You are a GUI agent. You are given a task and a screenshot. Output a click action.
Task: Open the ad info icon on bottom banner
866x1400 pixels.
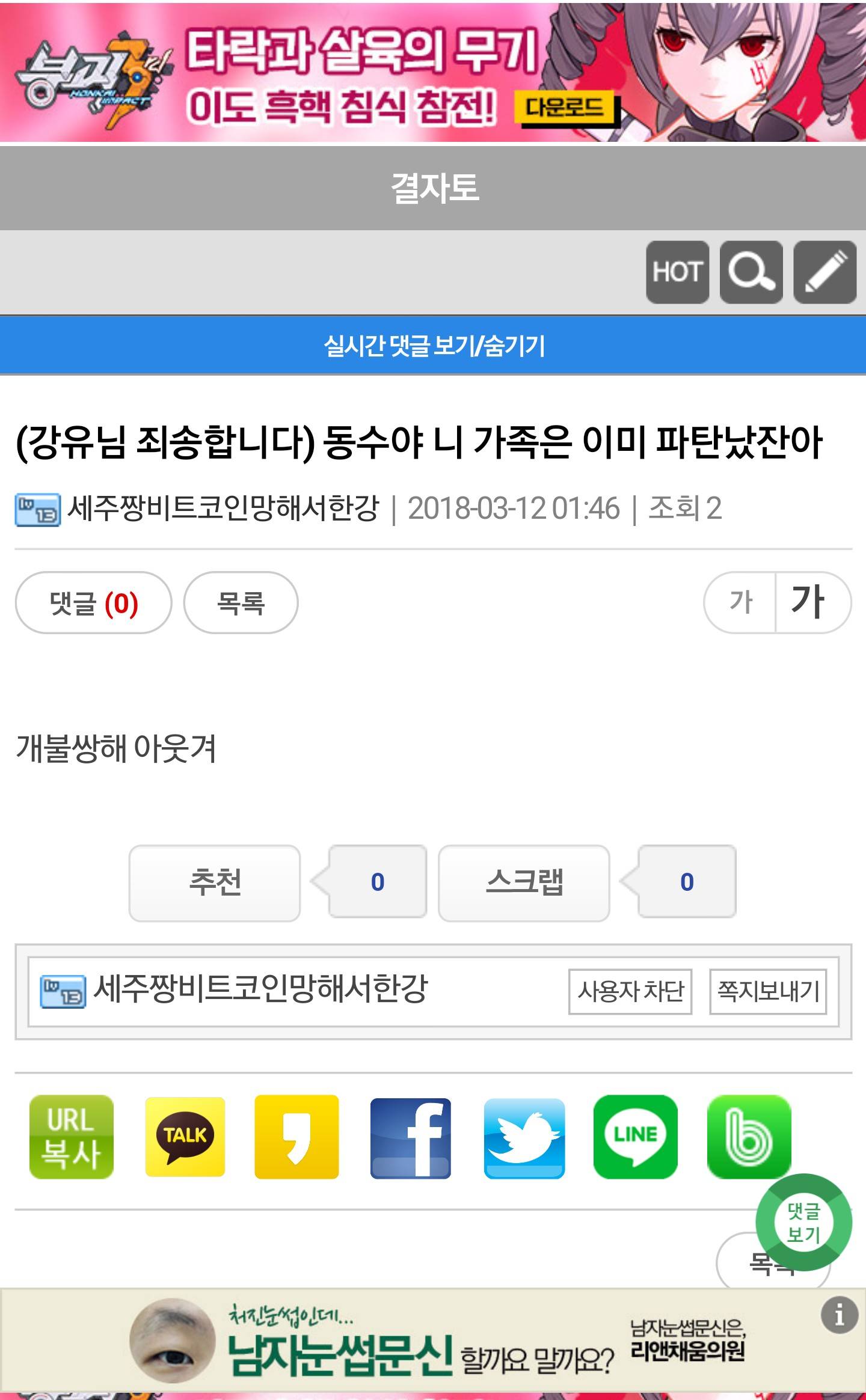[839, 1316]
